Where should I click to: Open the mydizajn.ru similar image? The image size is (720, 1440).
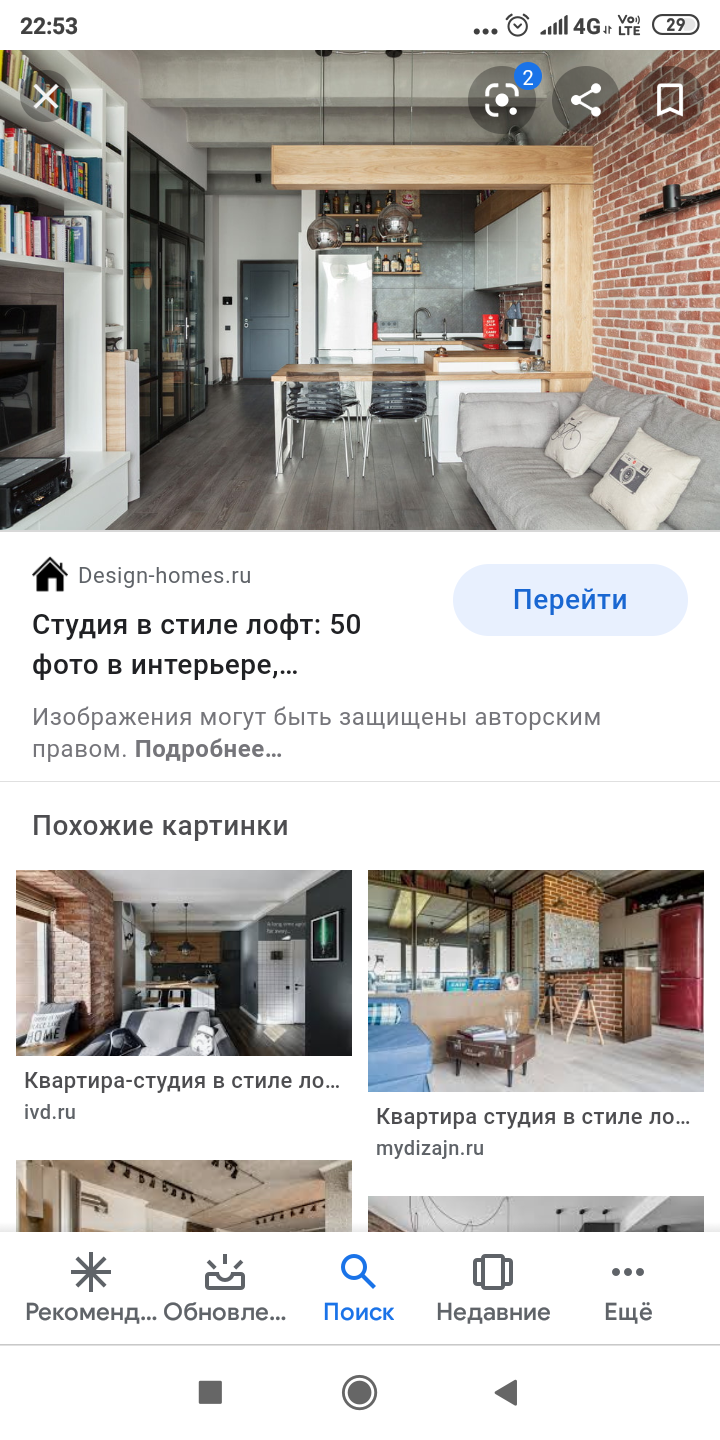[x=536, y=980]
